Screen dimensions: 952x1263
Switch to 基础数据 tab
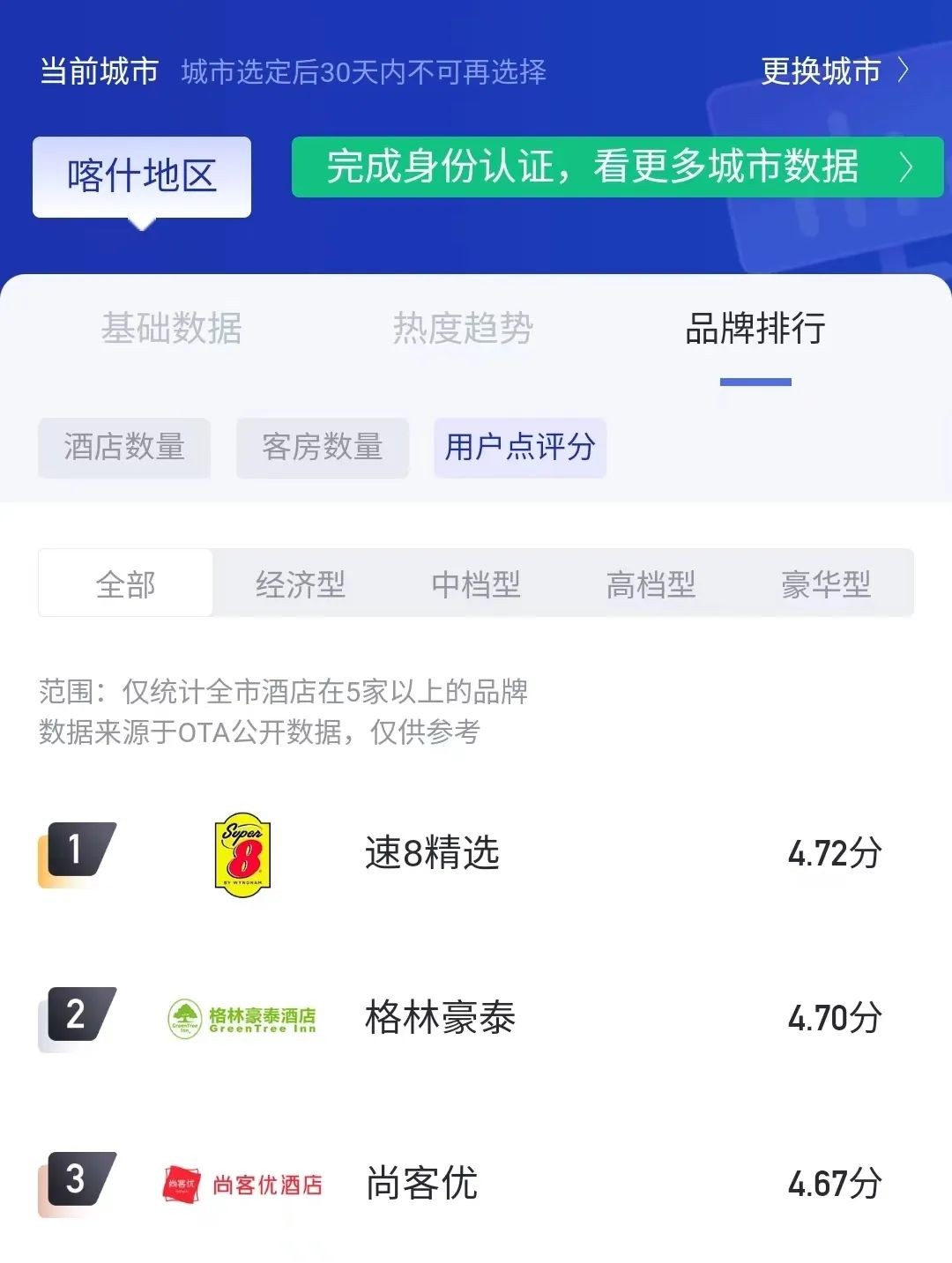pos(171,329)
